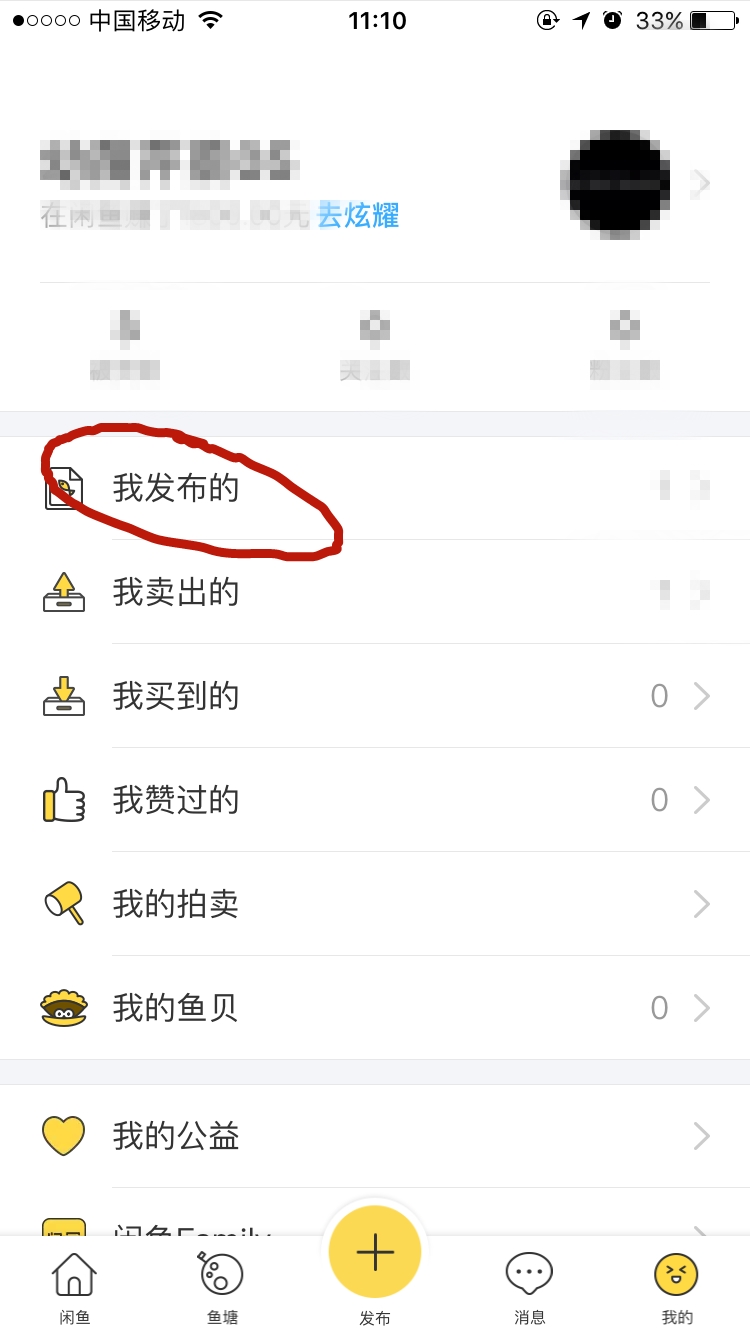Open 我卖出的 (items I sold)
The image size is (750, 1334).
click(x=177, y=593)
